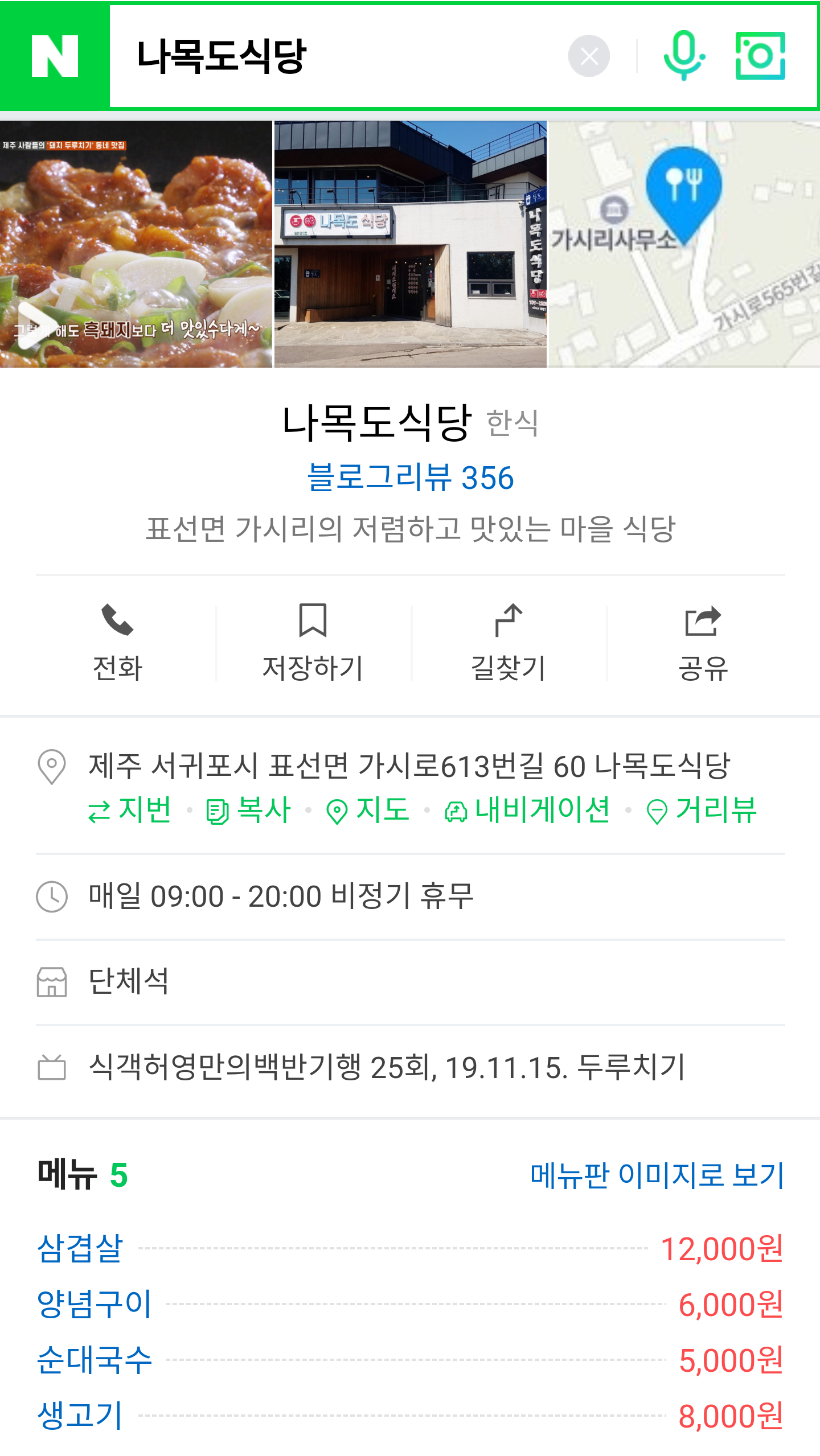Open the map thumbnail near 가시리사무소
The image size is (820, 1456).
tap(683, 244)
